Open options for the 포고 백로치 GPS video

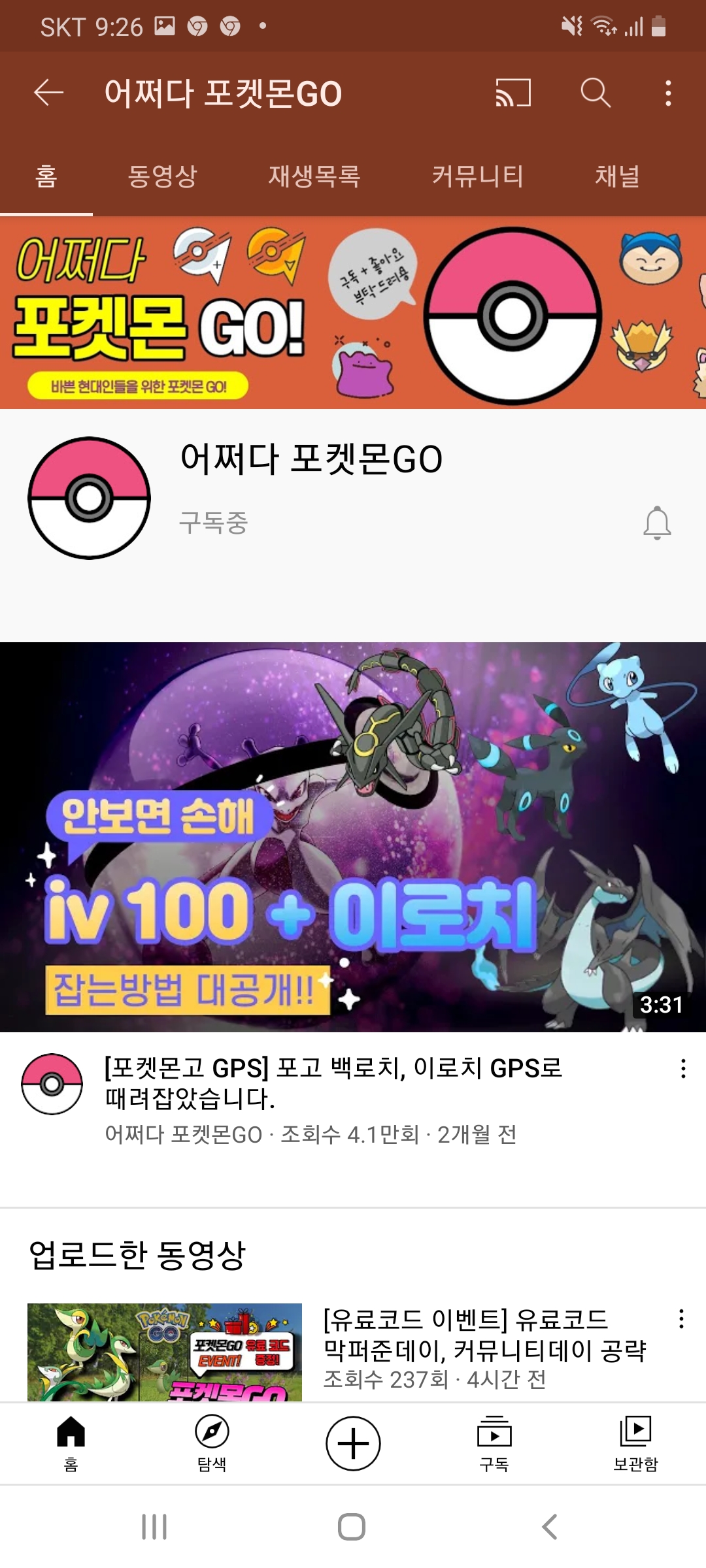[683, 1069]
